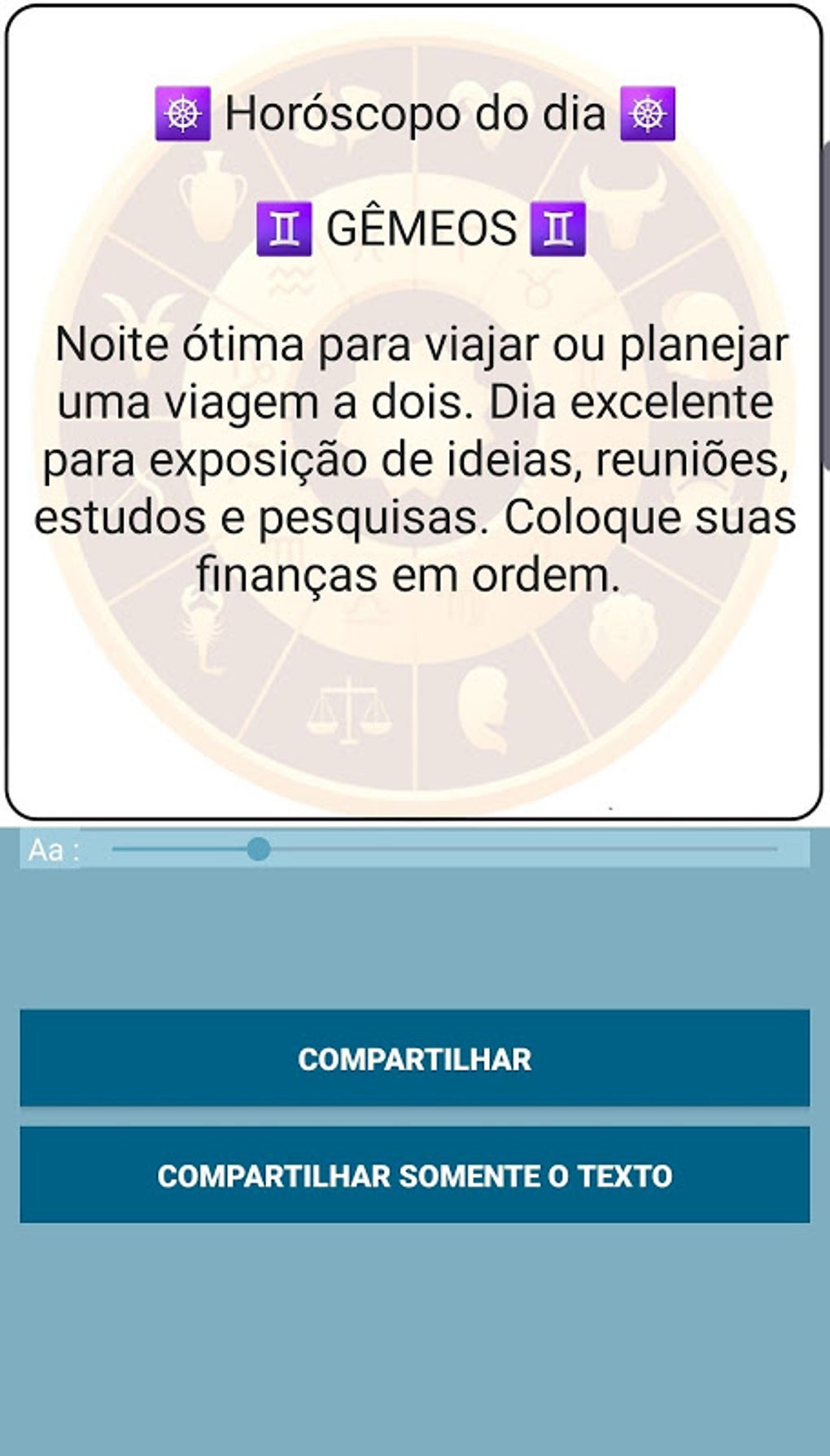Share only the text with COMPARTILHAR SOMENTE O TEXTO
Image resolution: width=830 pixels, height=1456 pixels.
click(x=414, y=1175)
